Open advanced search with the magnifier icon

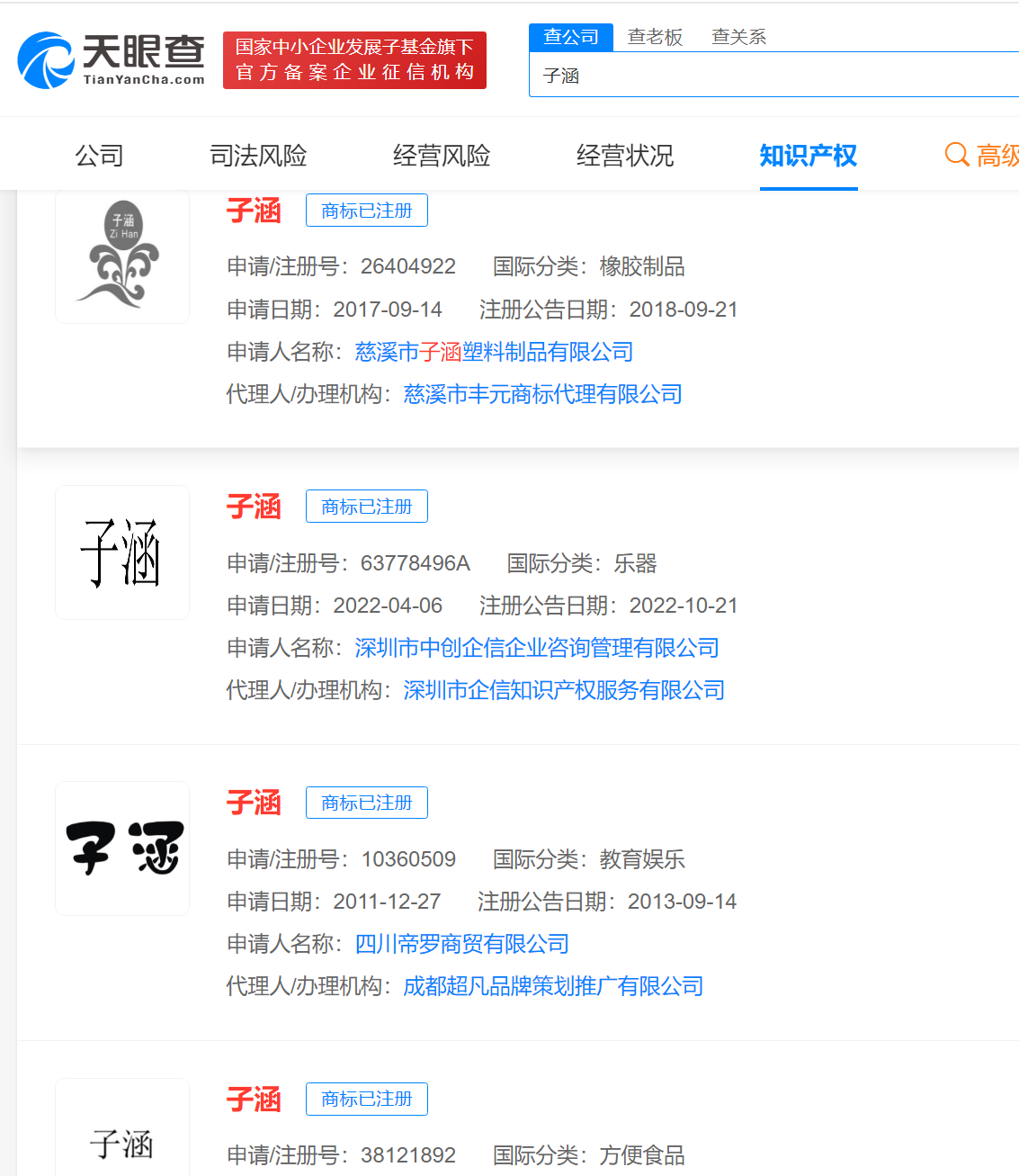click(957, 155)
